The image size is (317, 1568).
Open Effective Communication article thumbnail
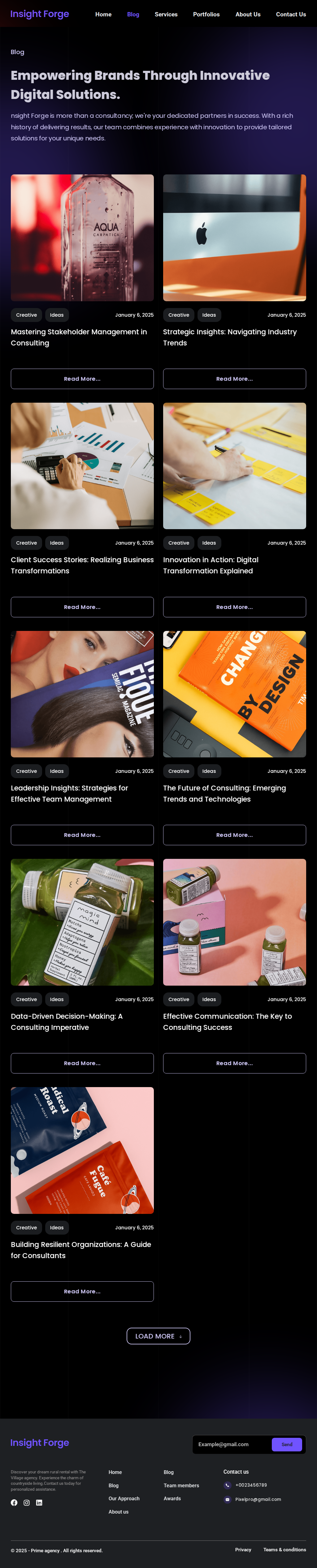point(234,922)
